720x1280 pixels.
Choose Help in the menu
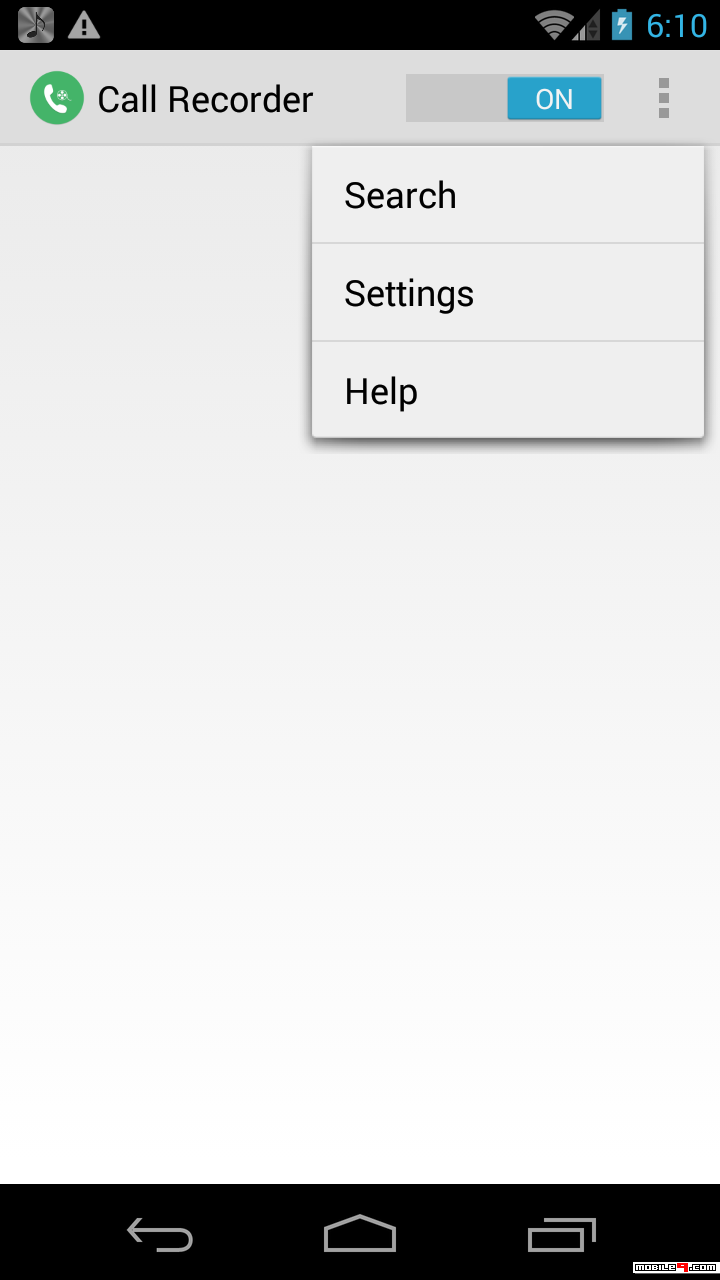tap(508, 390)
